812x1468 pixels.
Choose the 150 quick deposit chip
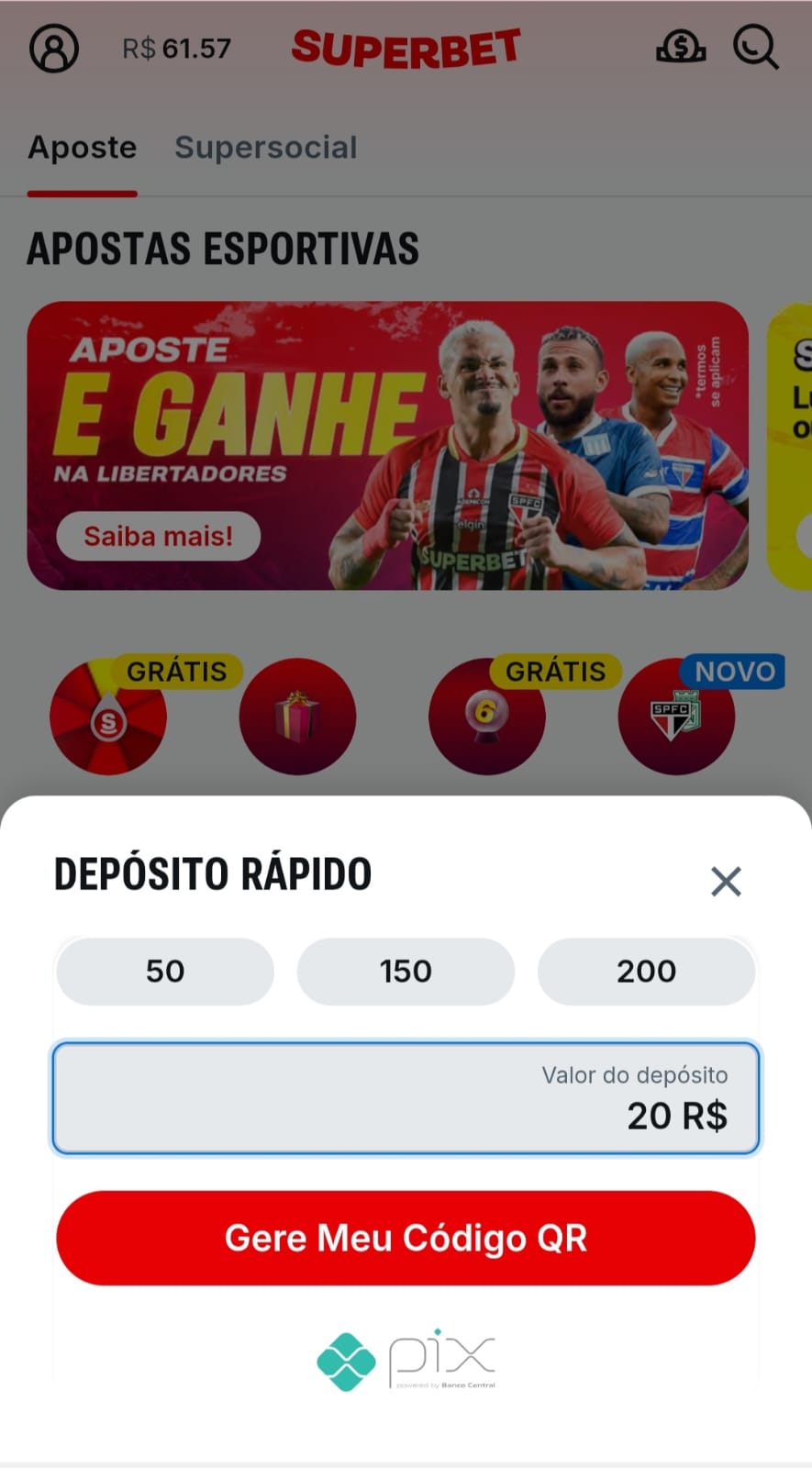(x=406, y=972)
